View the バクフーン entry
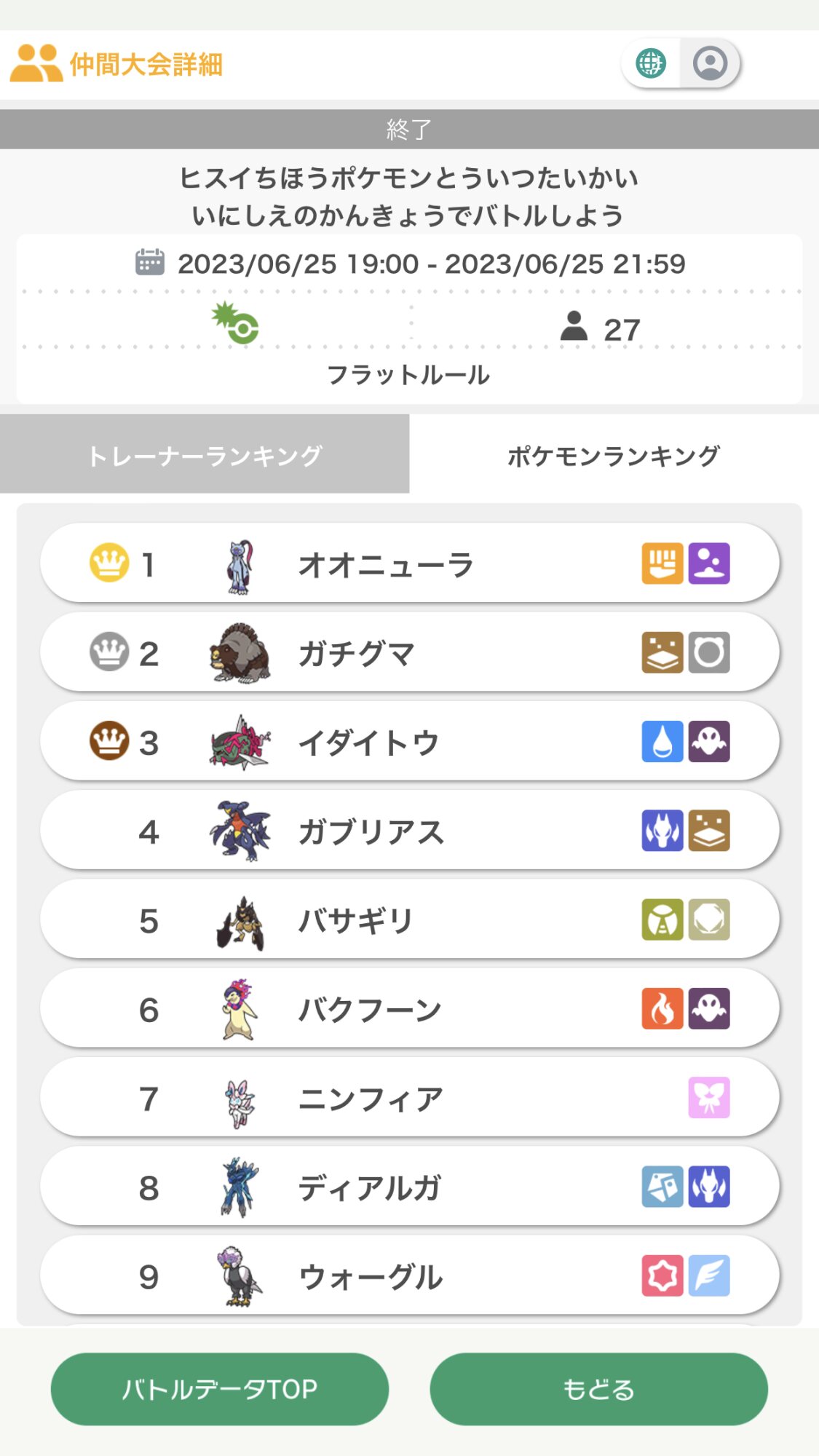 [x=409, y=1009]
